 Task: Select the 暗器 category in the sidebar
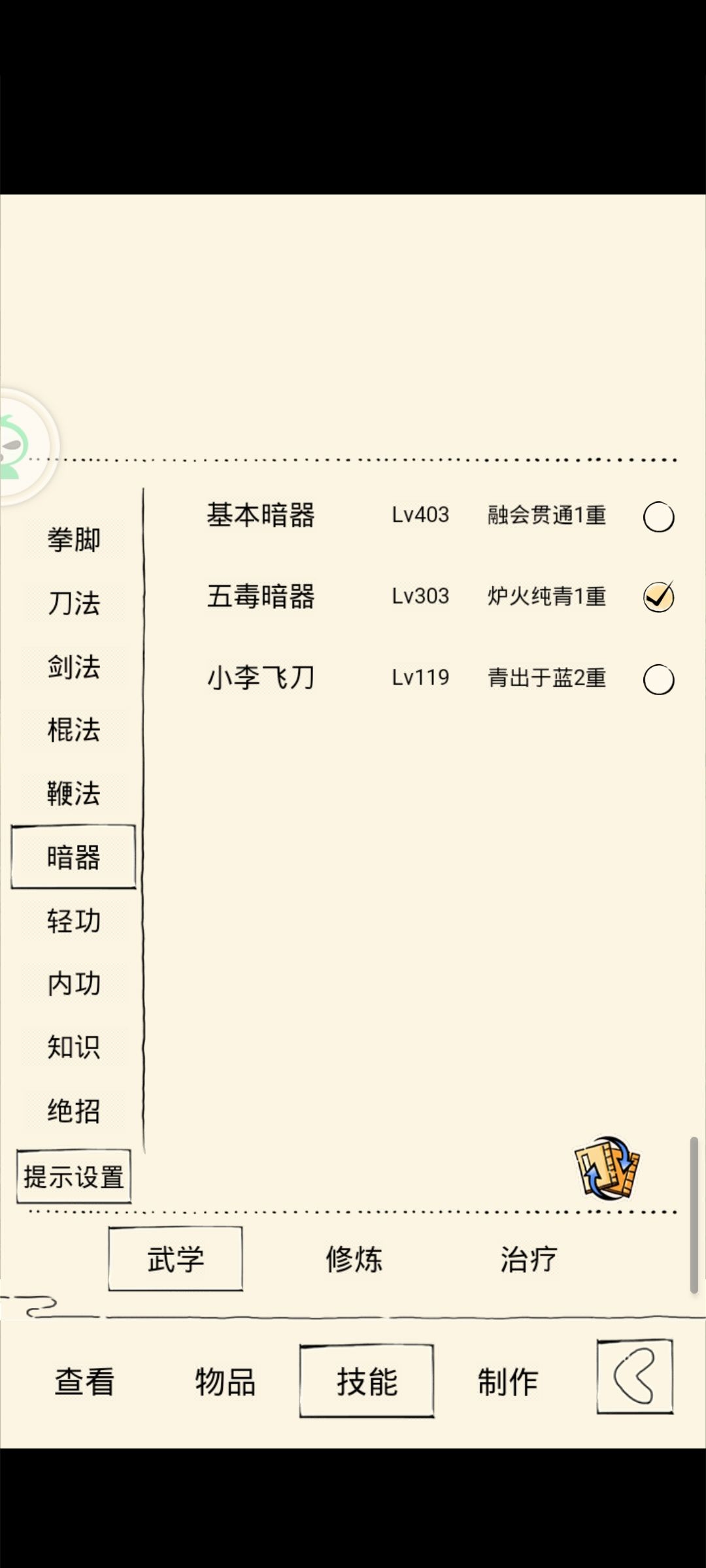(x=73, y=857)
